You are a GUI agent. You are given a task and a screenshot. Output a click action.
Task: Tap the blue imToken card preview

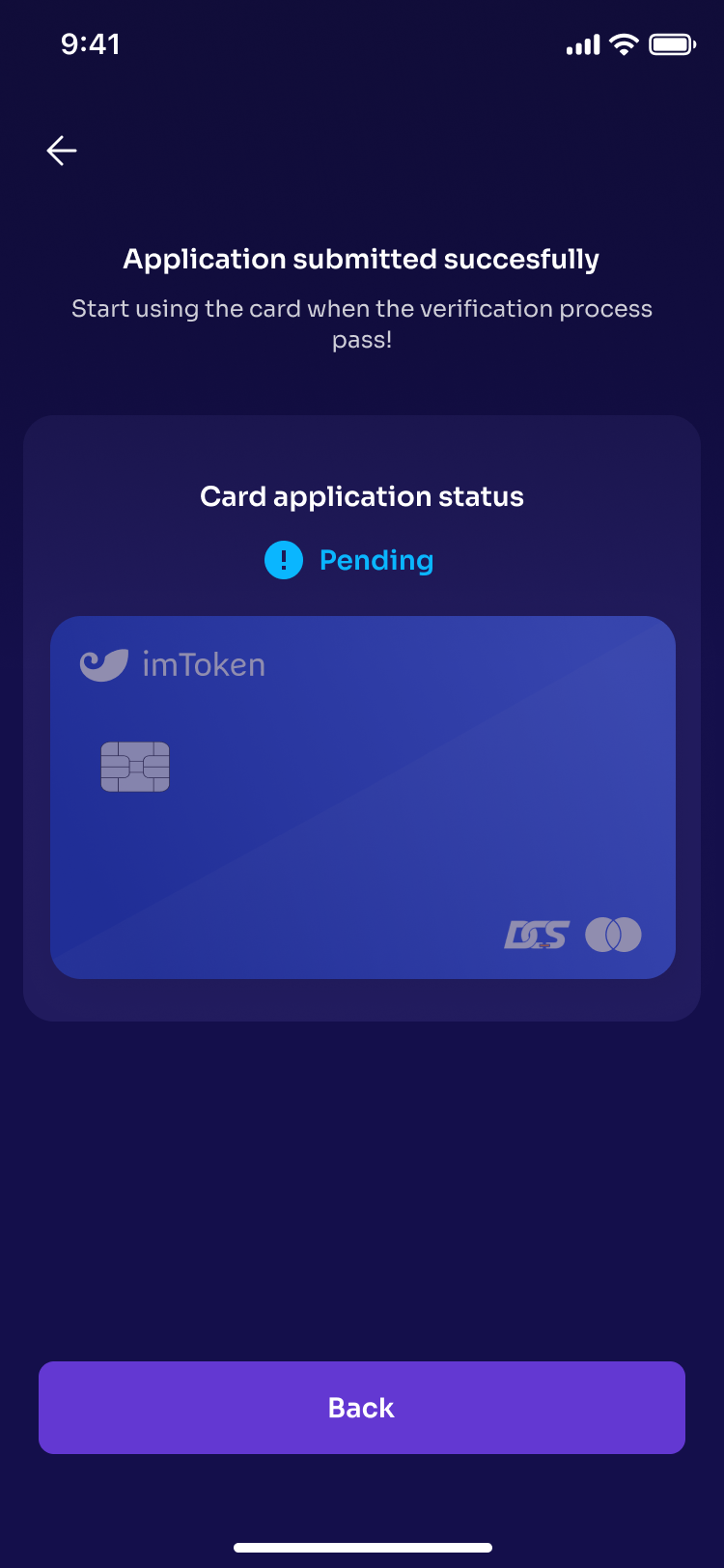[x=361, y=797]
